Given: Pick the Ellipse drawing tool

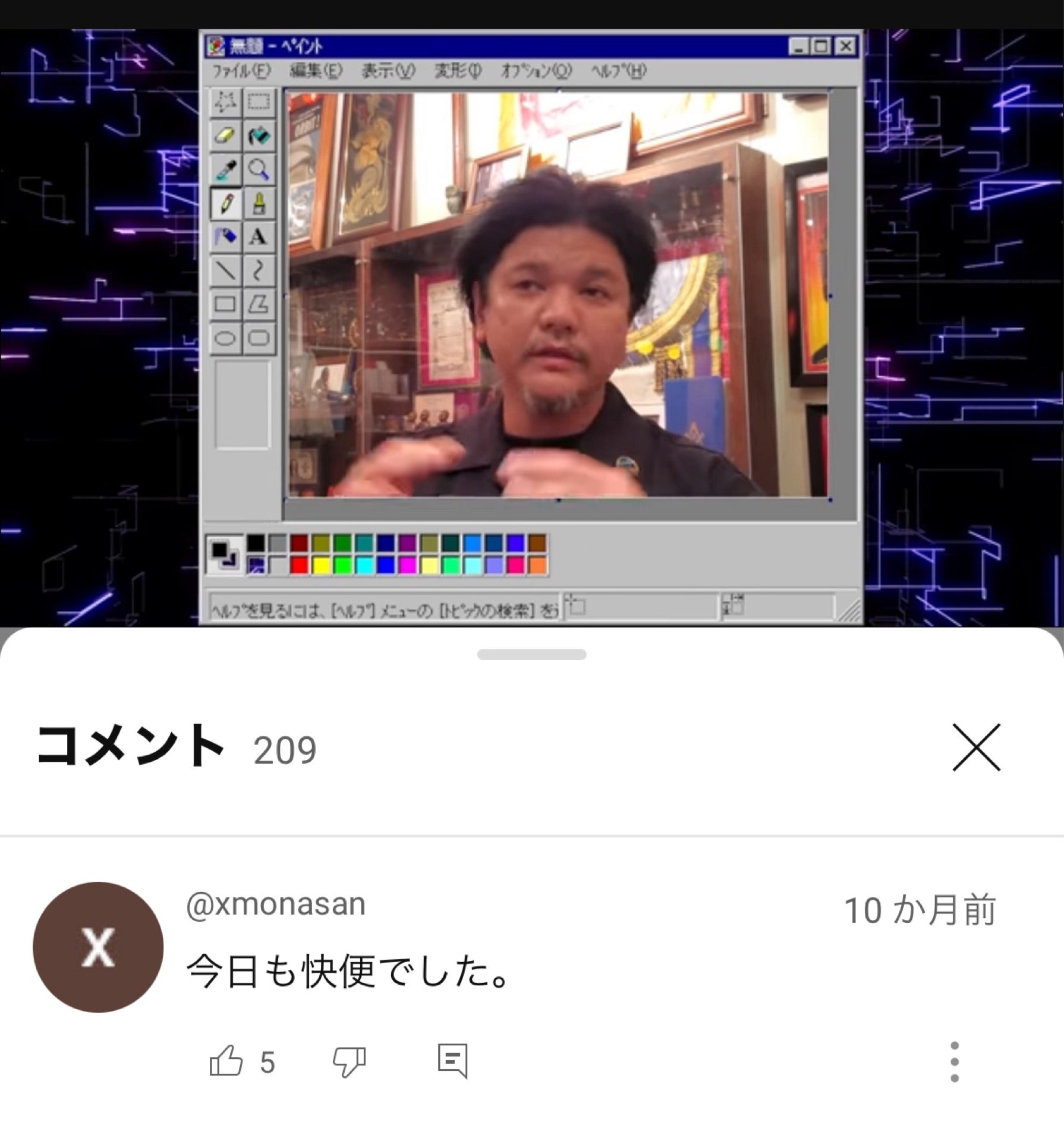Looking at the screenshot, I should tap(226, 339).
